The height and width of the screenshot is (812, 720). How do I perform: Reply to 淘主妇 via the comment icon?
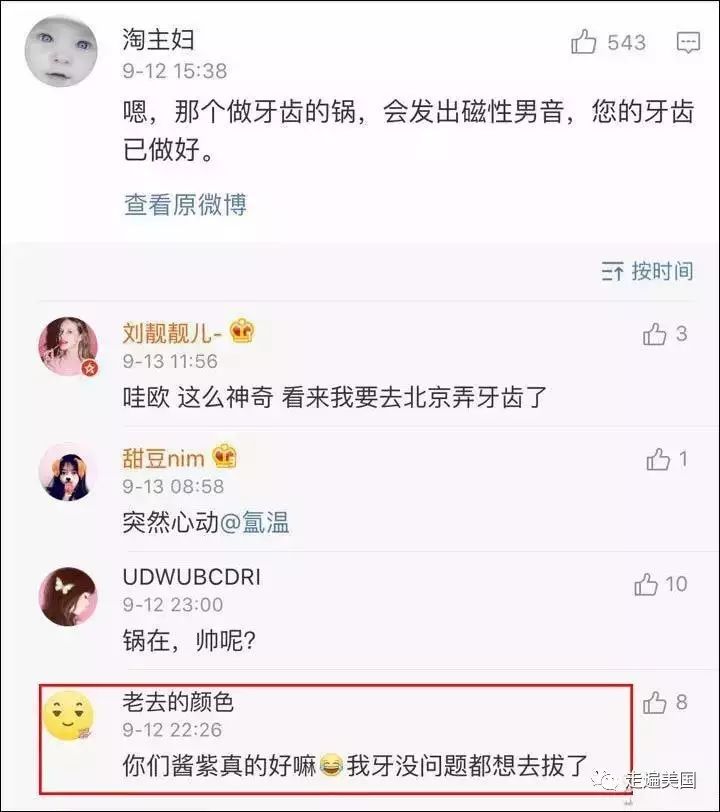tap(688, 42)
